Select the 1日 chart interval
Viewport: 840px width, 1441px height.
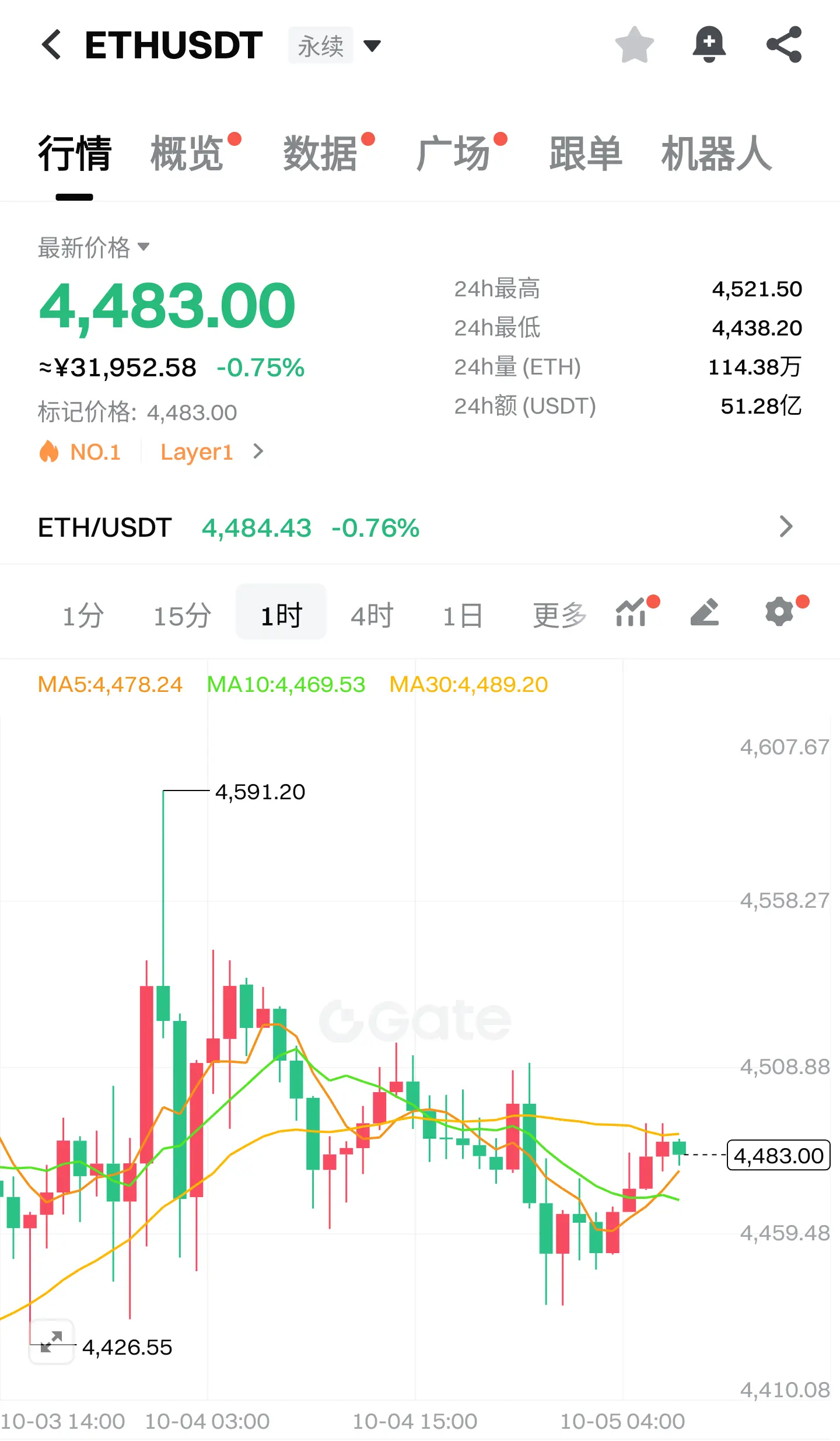463,615
